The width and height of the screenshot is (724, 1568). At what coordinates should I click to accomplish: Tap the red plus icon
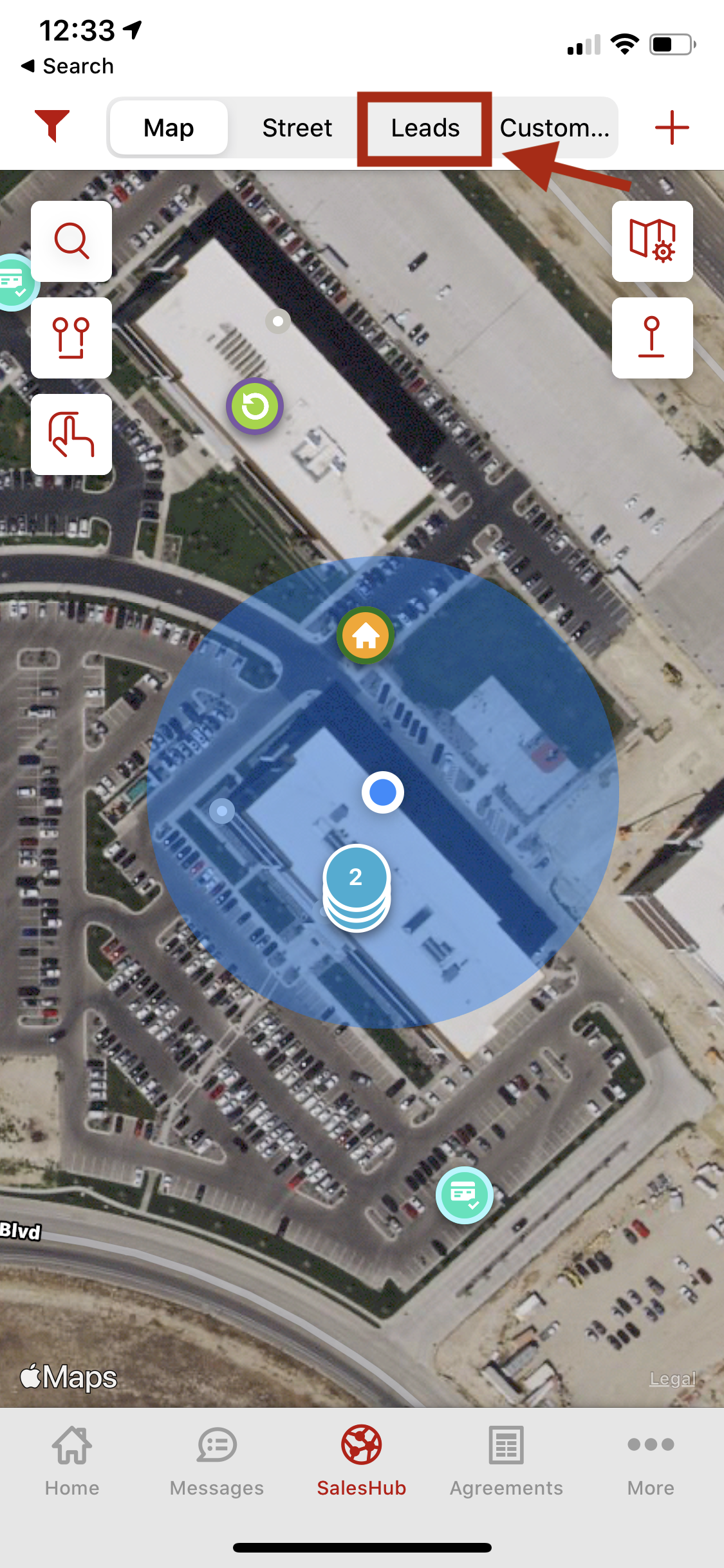[672, 127]
